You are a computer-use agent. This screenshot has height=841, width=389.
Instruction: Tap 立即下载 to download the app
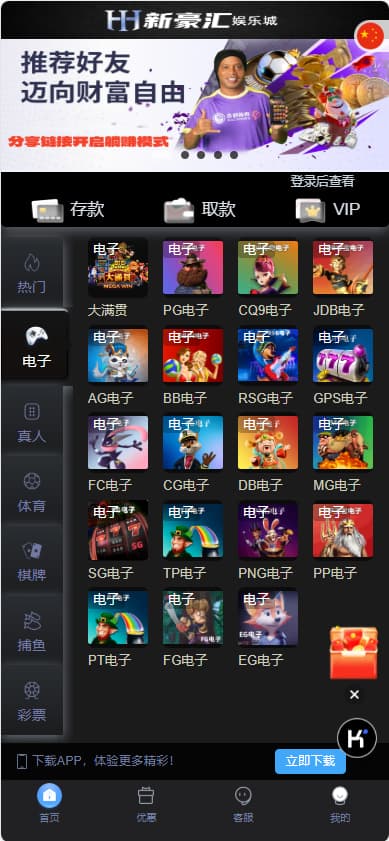click(x=310, y=761)
